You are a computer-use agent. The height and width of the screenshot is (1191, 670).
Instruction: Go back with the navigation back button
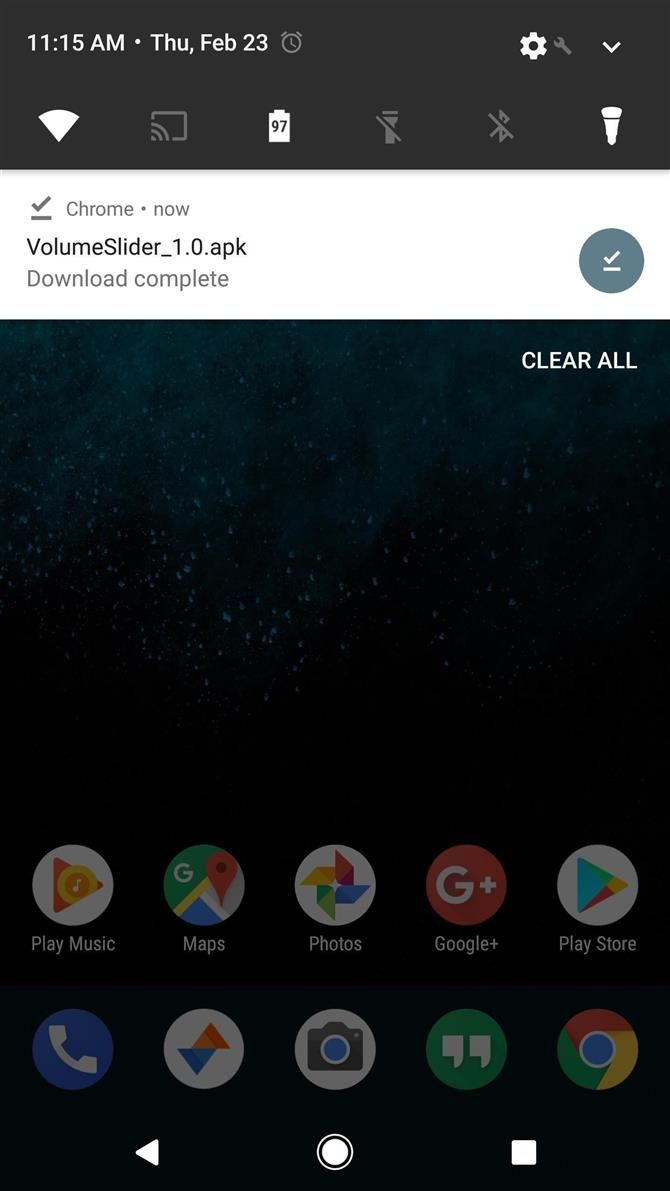(147, 1152)
